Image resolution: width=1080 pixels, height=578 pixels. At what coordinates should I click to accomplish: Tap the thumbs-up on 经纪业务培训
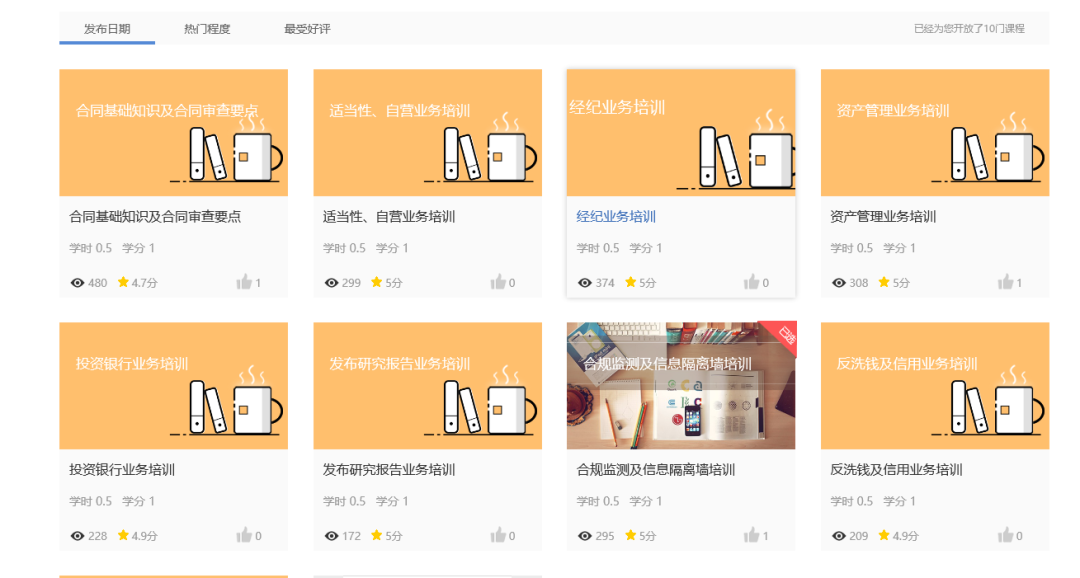click(751, 283)
